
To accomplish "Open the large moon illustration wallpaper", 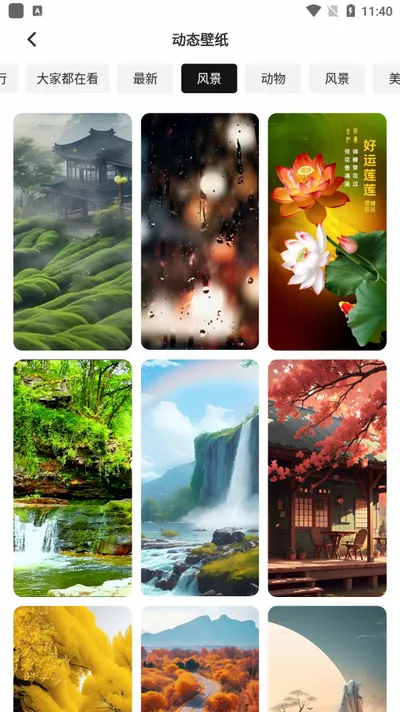I will pyautogui.click(x=327, y=659).
